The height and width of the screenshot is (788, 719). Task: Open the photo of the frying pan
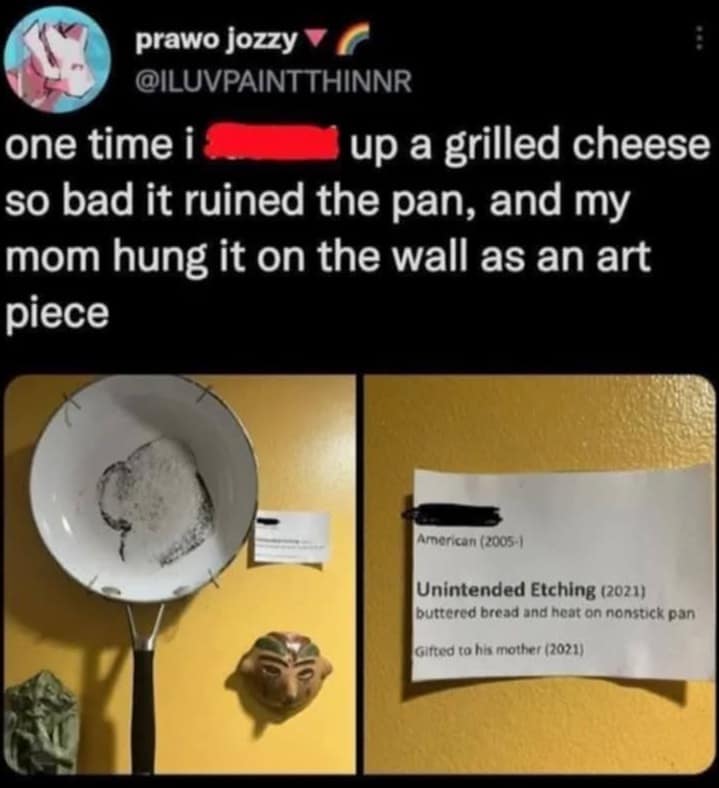tap(182, 573)
